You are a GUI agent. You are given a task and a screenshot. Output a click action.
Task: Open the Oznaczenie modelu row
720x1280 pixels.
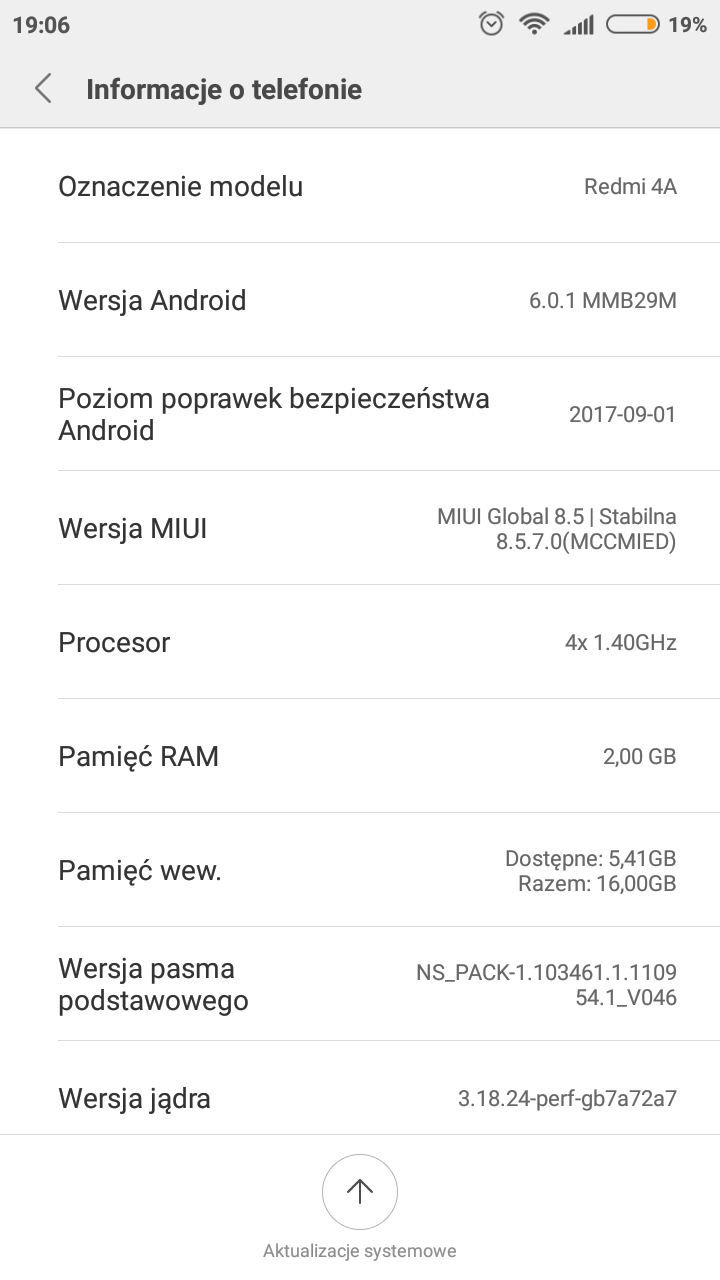tap(360, 187)
